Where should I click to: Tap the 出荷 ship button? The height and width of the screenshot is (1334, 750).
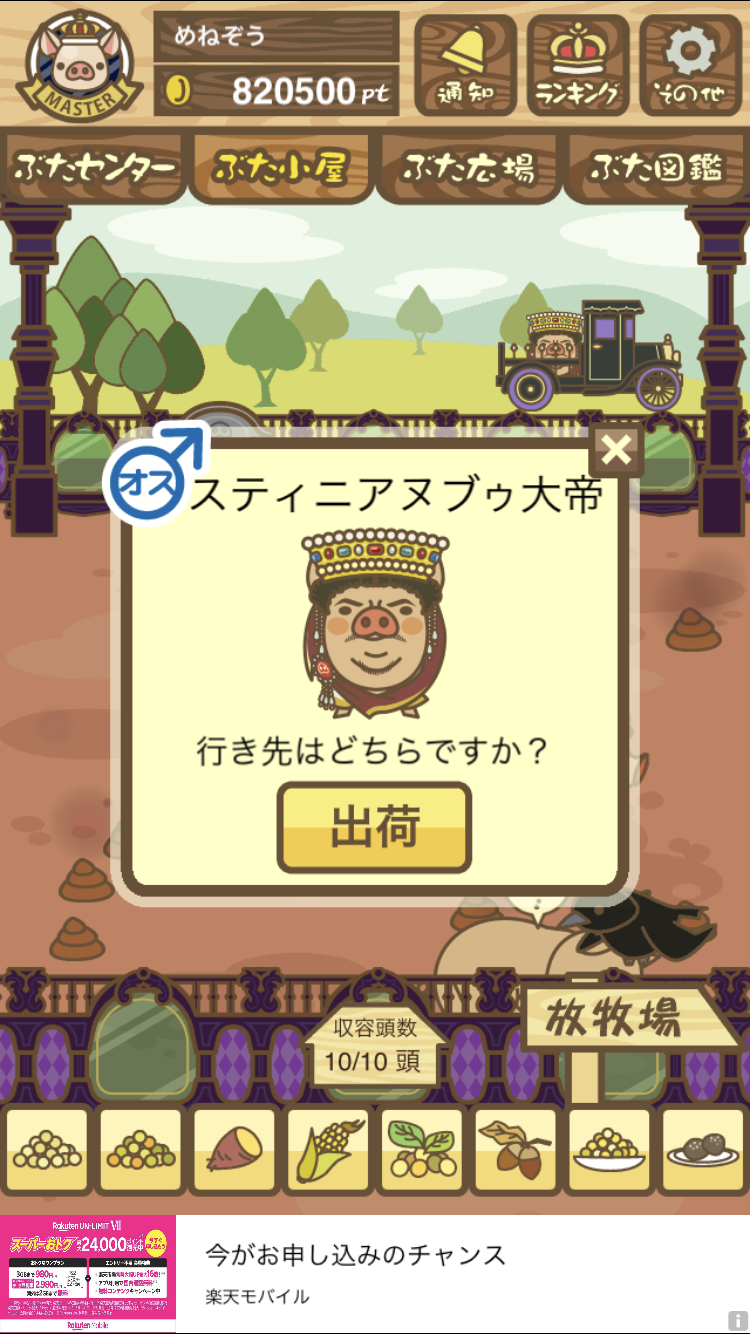374,827
